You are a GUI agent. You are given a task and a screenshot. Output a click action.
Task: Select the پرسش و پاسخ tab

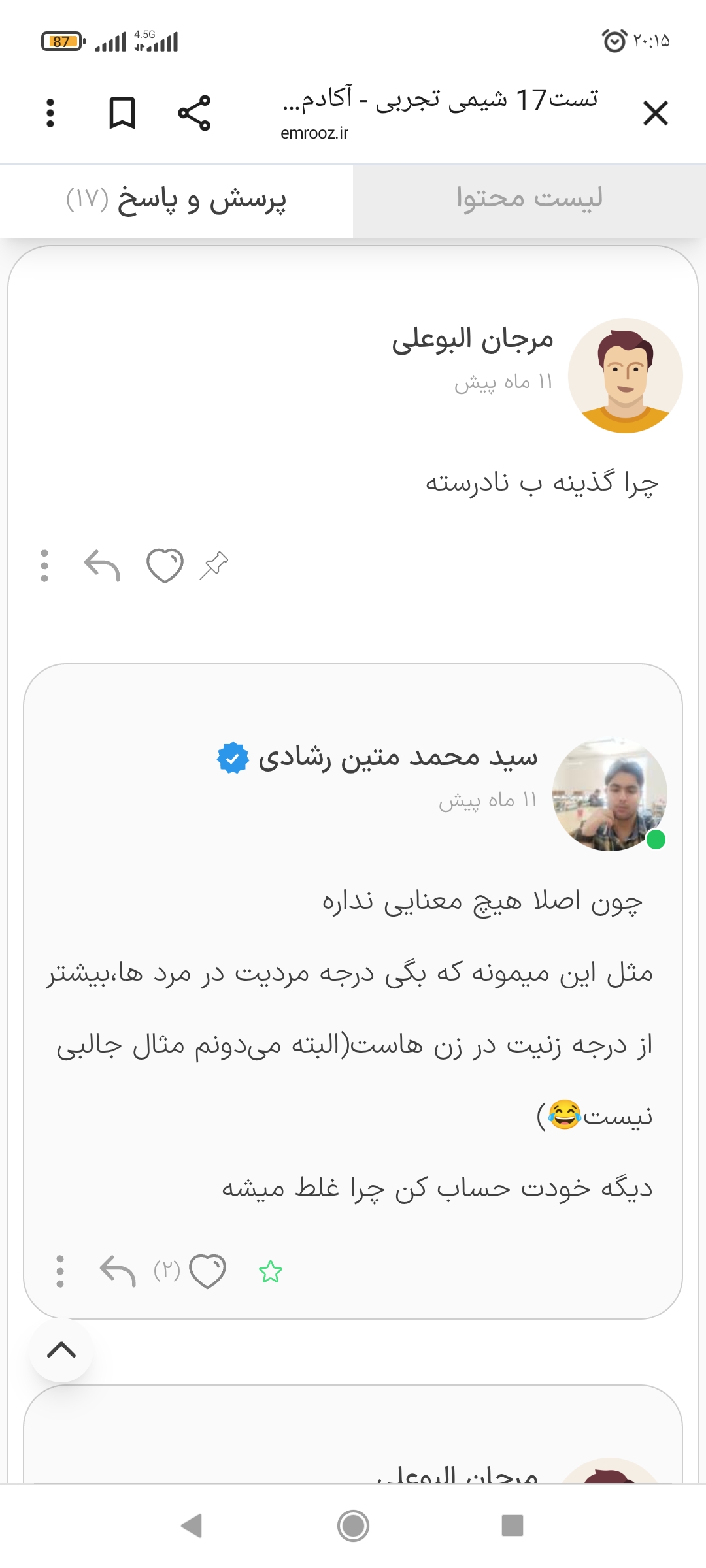pyautogui.click(x=176, y=199)
